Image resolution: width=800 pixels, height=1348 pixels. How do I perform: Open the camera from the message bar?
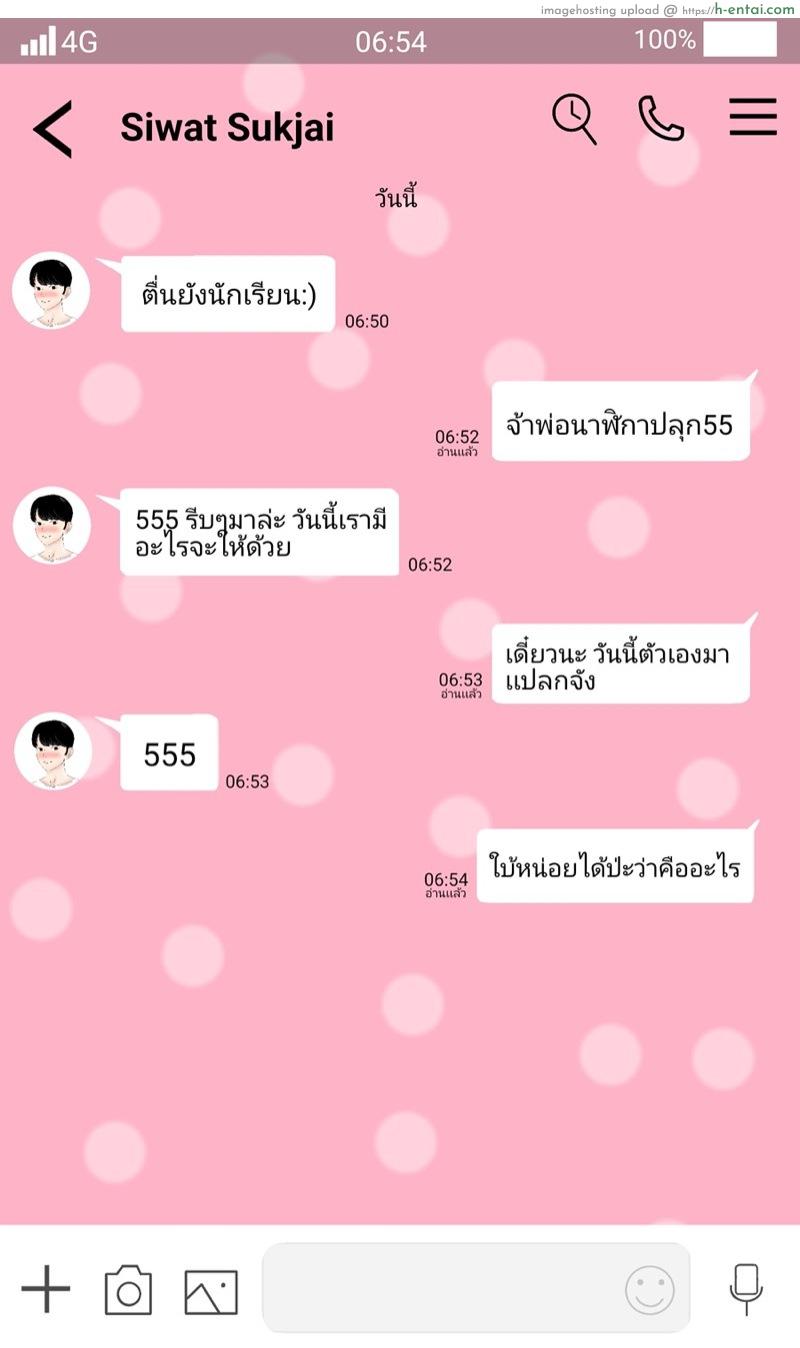[128, 1290]
